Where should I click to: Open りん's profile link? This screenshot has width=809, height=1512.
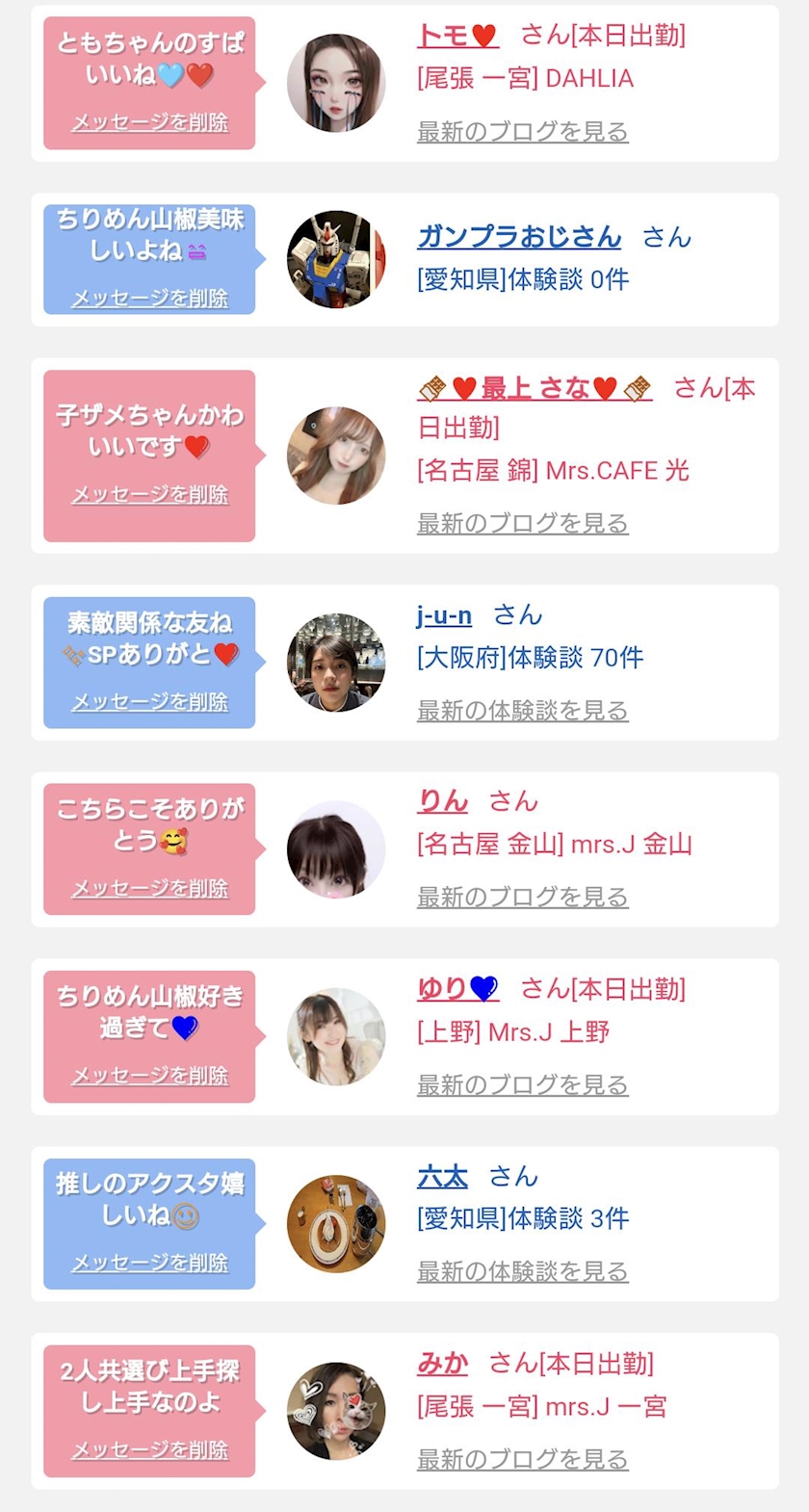[x=442, y=801]
